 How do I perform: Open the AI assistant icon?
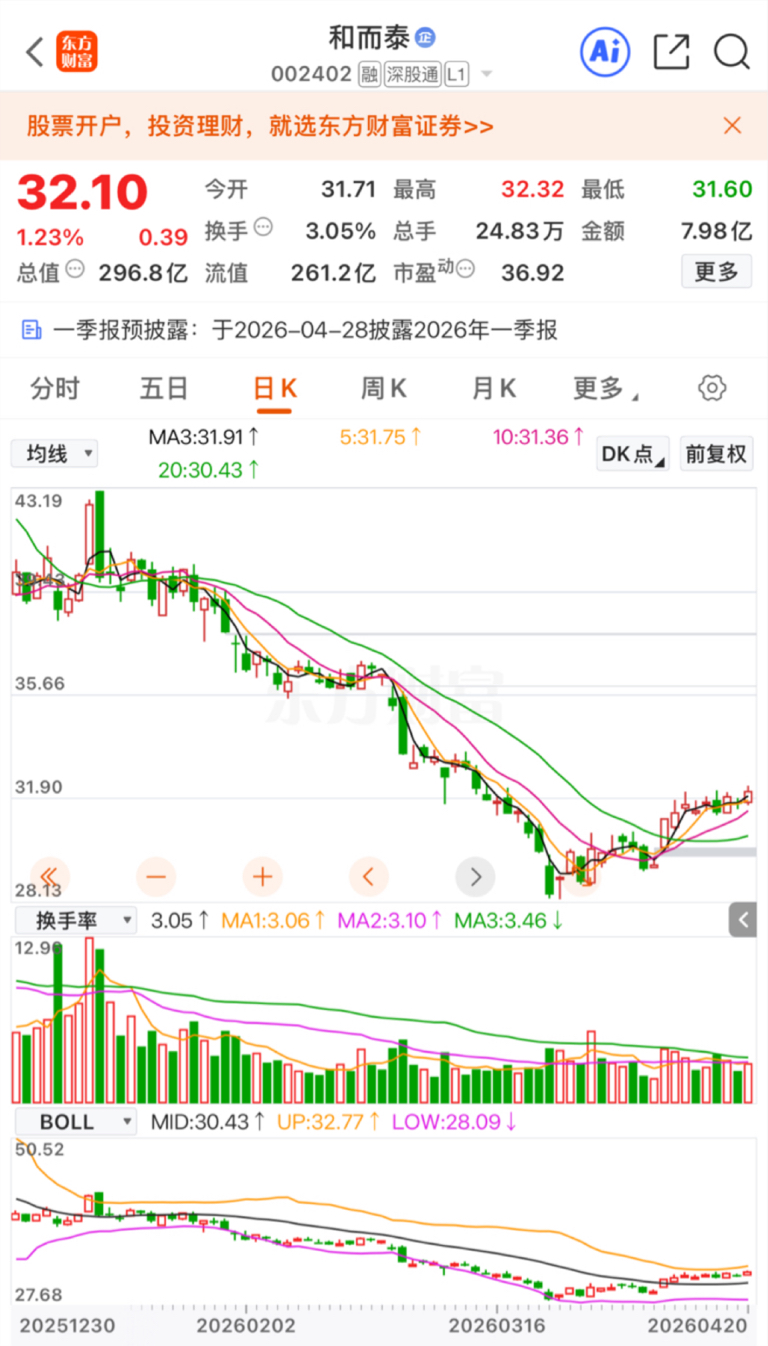click(605, 52)
